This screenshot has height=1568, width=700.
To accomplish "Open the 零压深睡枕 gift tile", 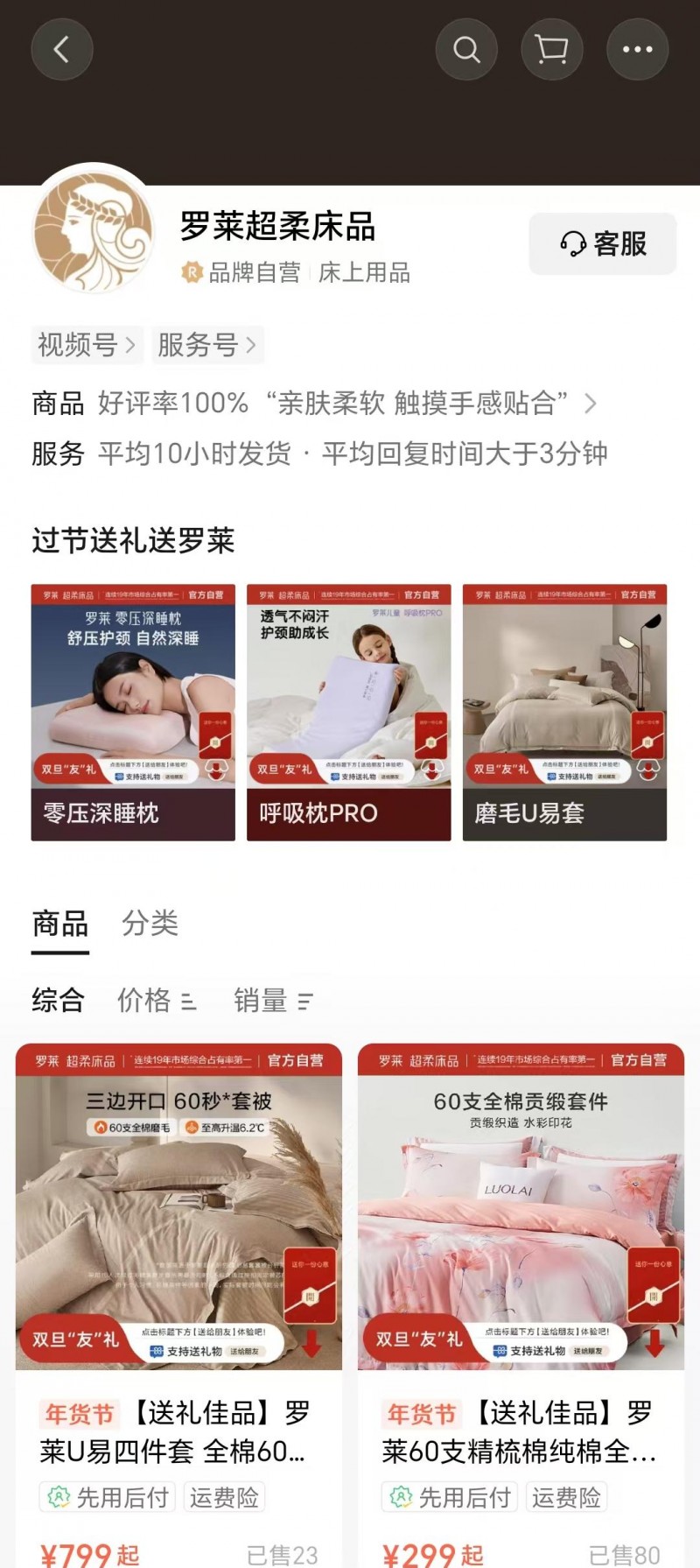I will tap(133, 712).
